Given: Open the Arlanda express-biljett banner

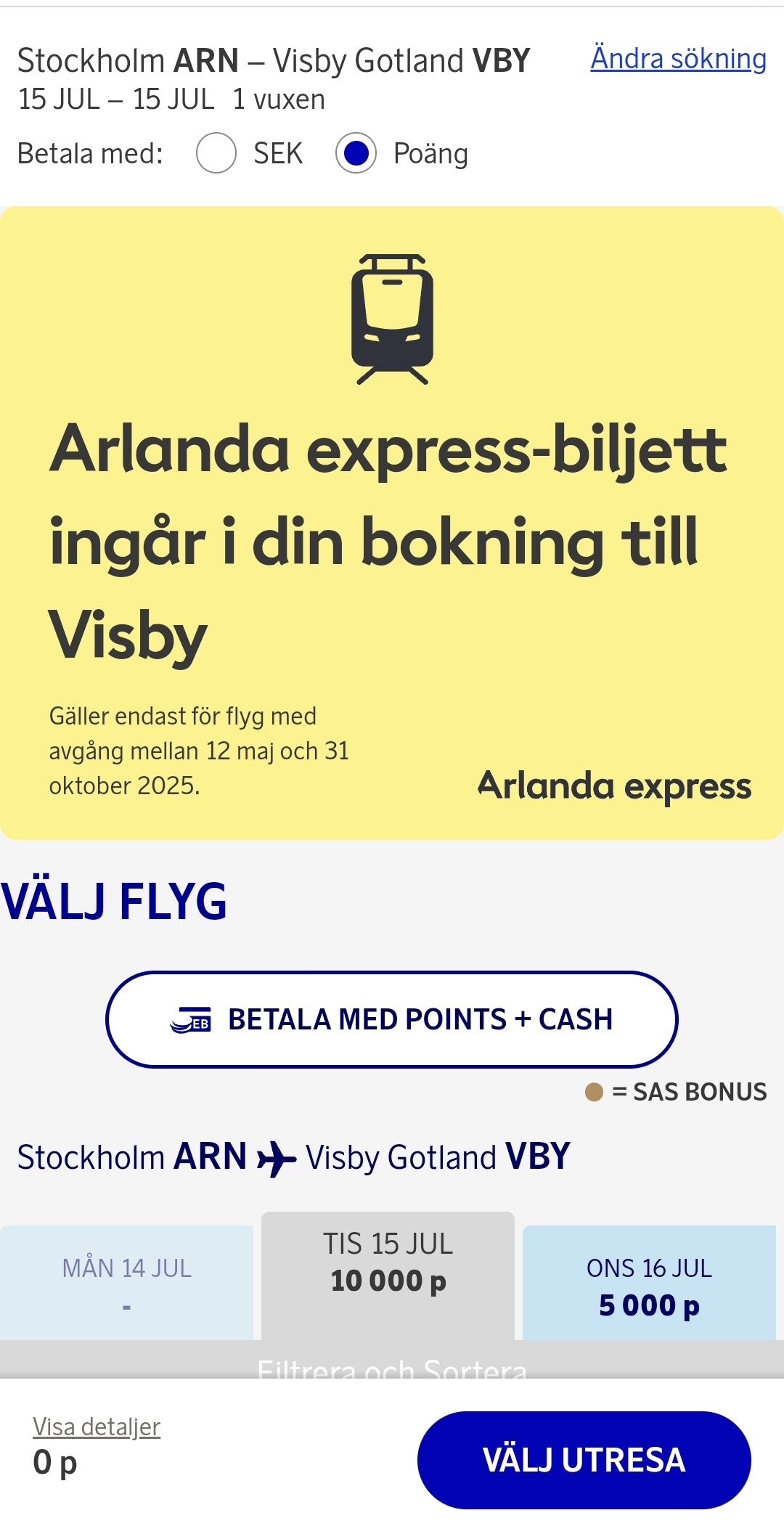Looking at the screenshot, I should click(x=392, y=523).
